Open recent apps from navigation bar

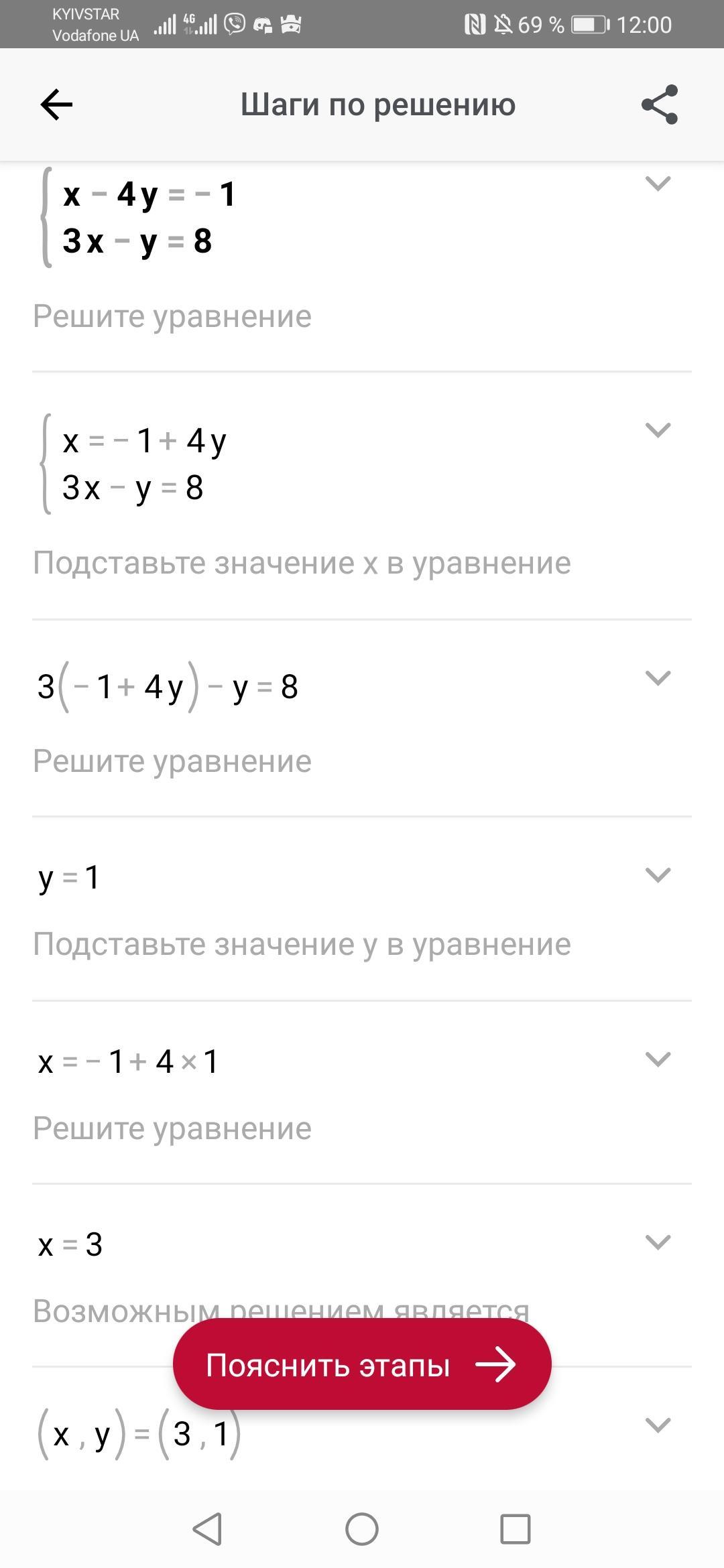tap(516, 1529)
